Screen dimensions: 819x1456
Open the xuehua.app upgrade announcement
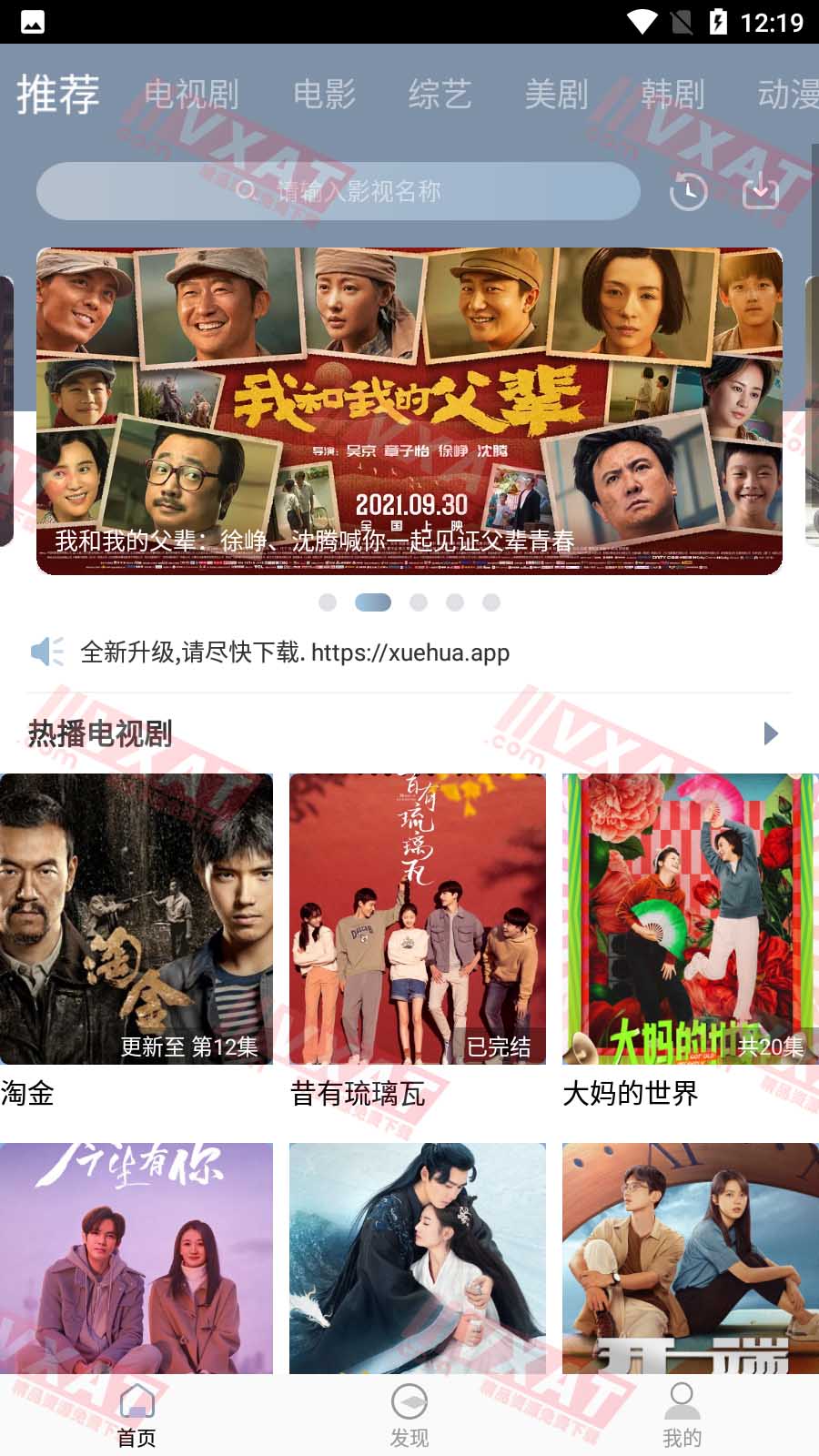[295, 652]
